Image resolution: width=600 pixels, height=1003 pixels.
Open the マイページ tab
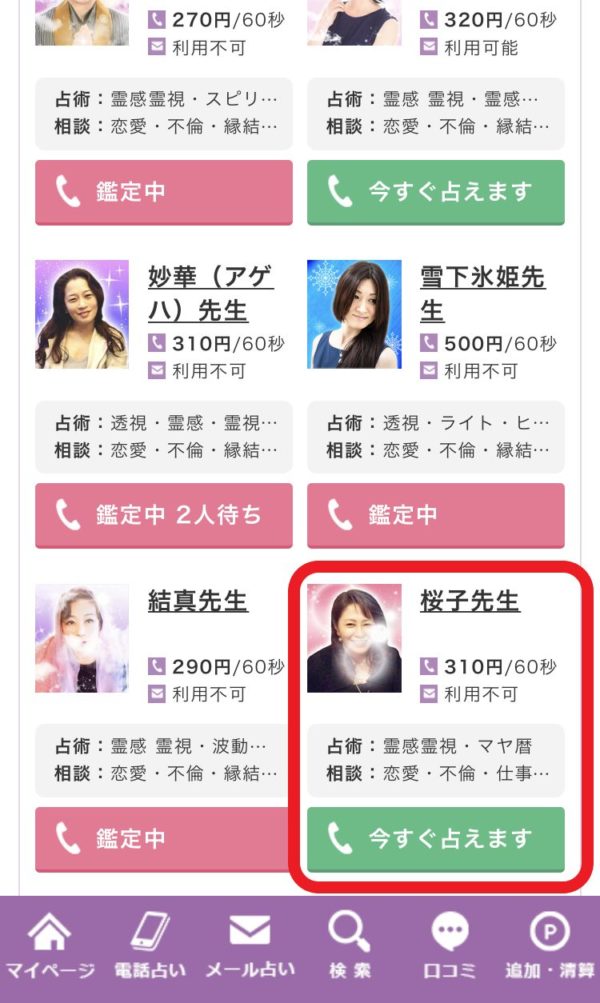pos(50,947)
